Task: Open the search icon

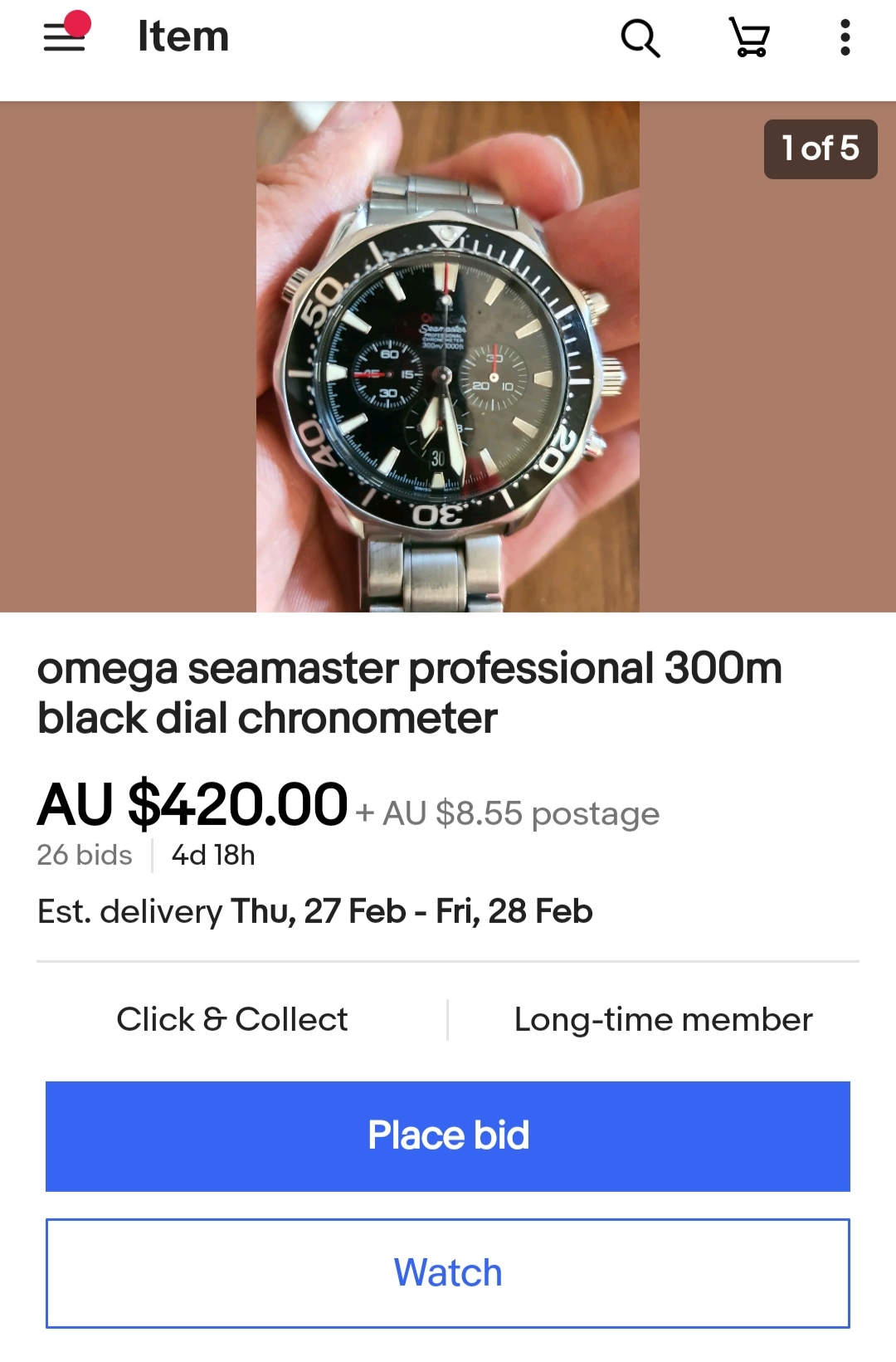Action: (x=640, y=38)
